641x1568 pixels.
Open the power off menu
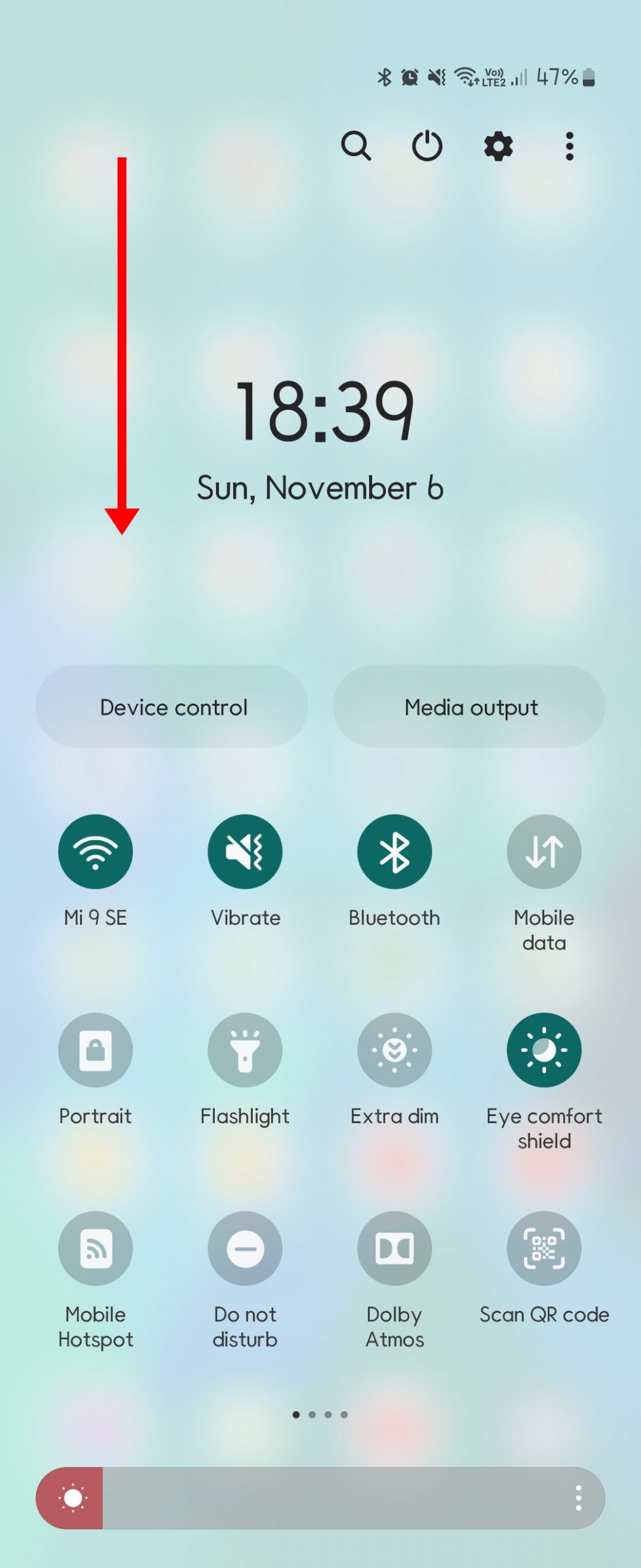(x=427, y=146)
